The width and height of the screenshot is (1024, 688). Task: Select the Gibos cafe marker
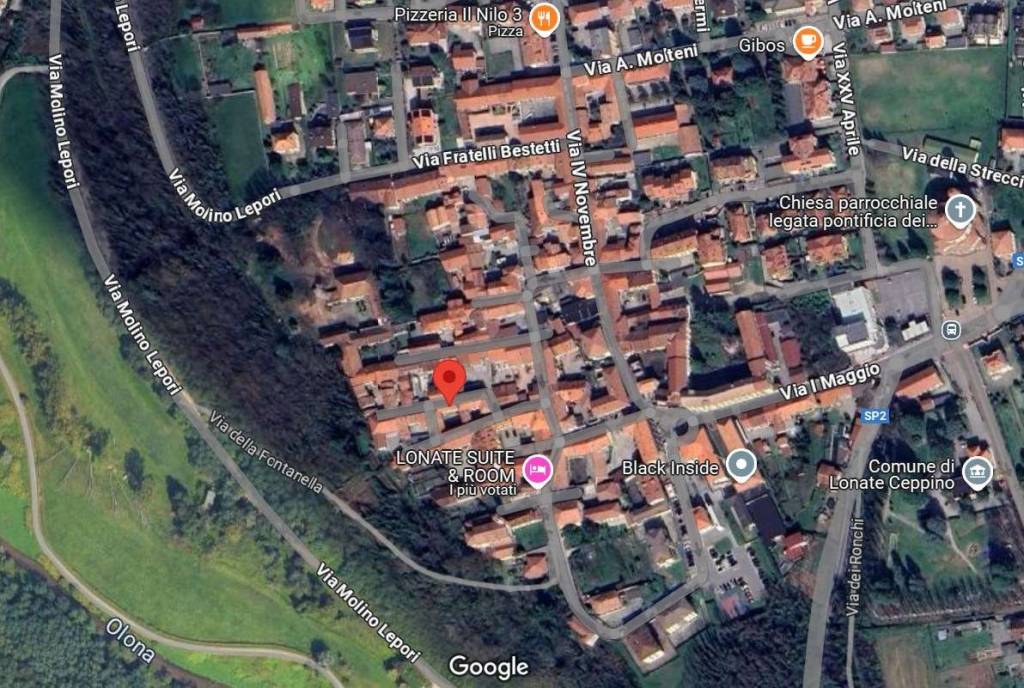(x=807, y=42)
